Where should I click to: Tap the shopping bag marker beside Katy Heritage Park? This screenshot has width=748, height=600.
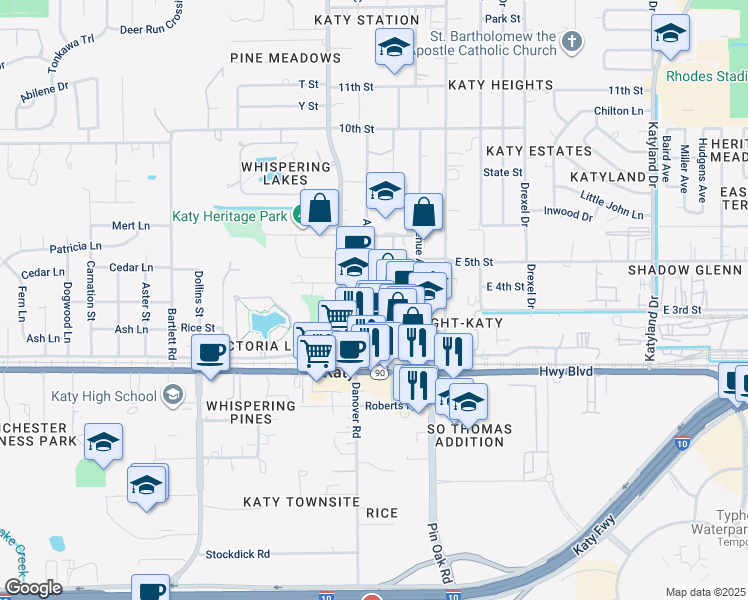tap(320, 209)
